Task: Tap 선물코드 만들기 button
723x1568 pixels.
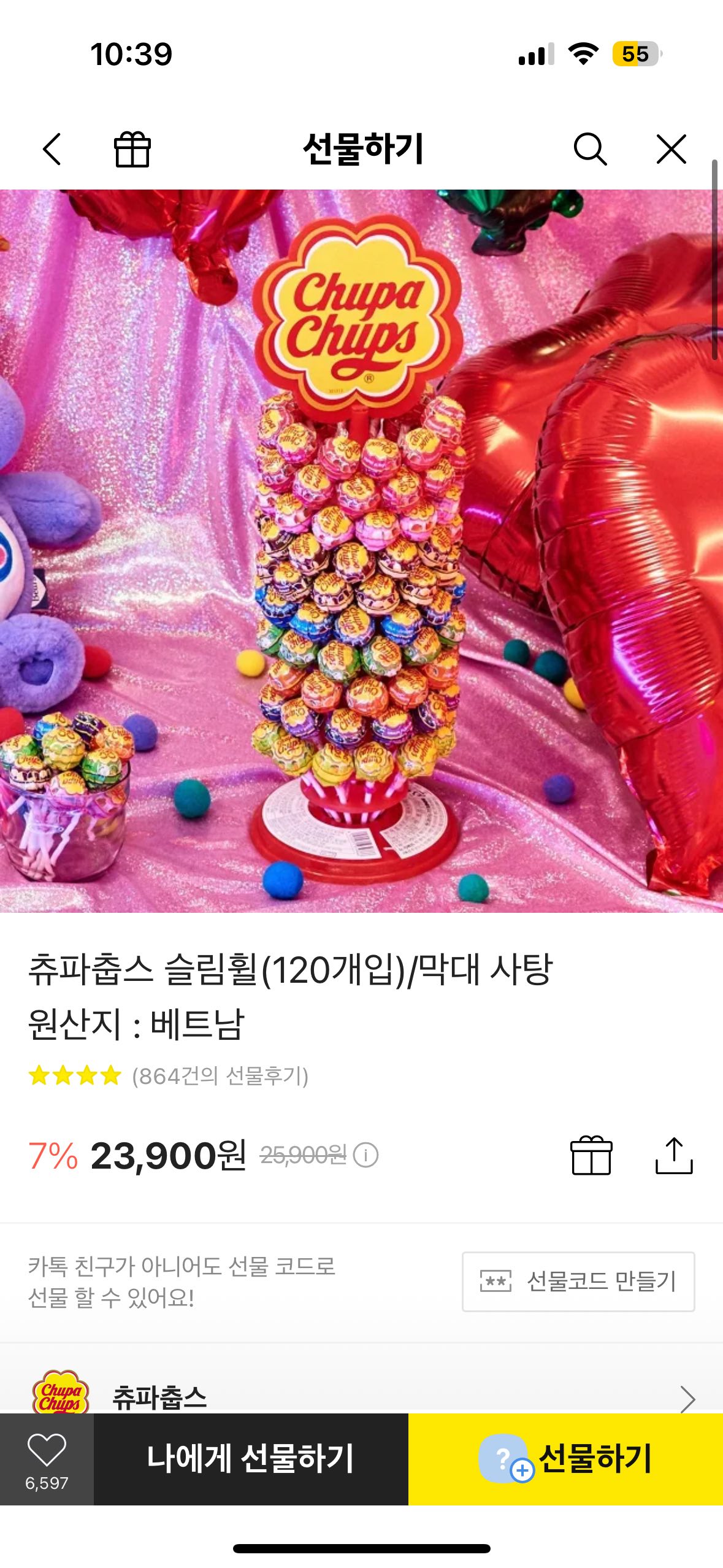Action: pos(578,1281)
